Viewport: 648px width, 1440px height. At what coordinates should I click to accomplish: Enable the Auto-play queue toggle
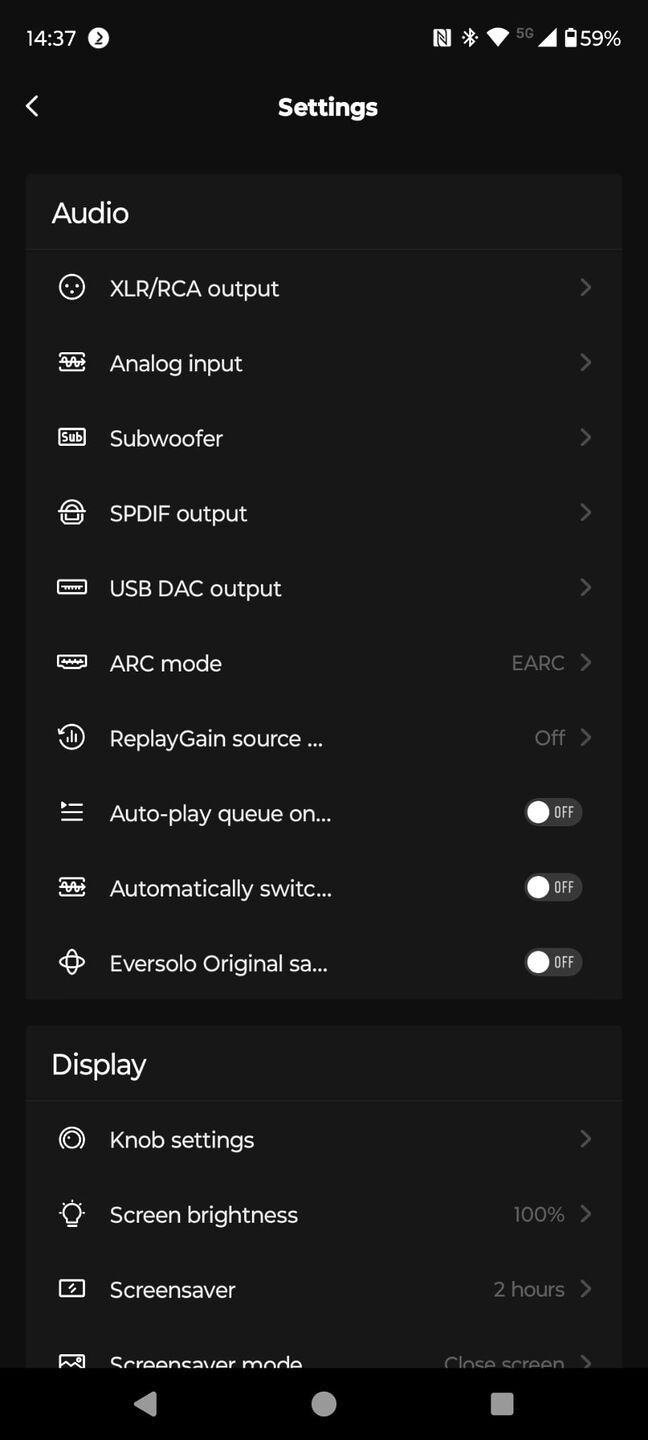coord(553,812)
